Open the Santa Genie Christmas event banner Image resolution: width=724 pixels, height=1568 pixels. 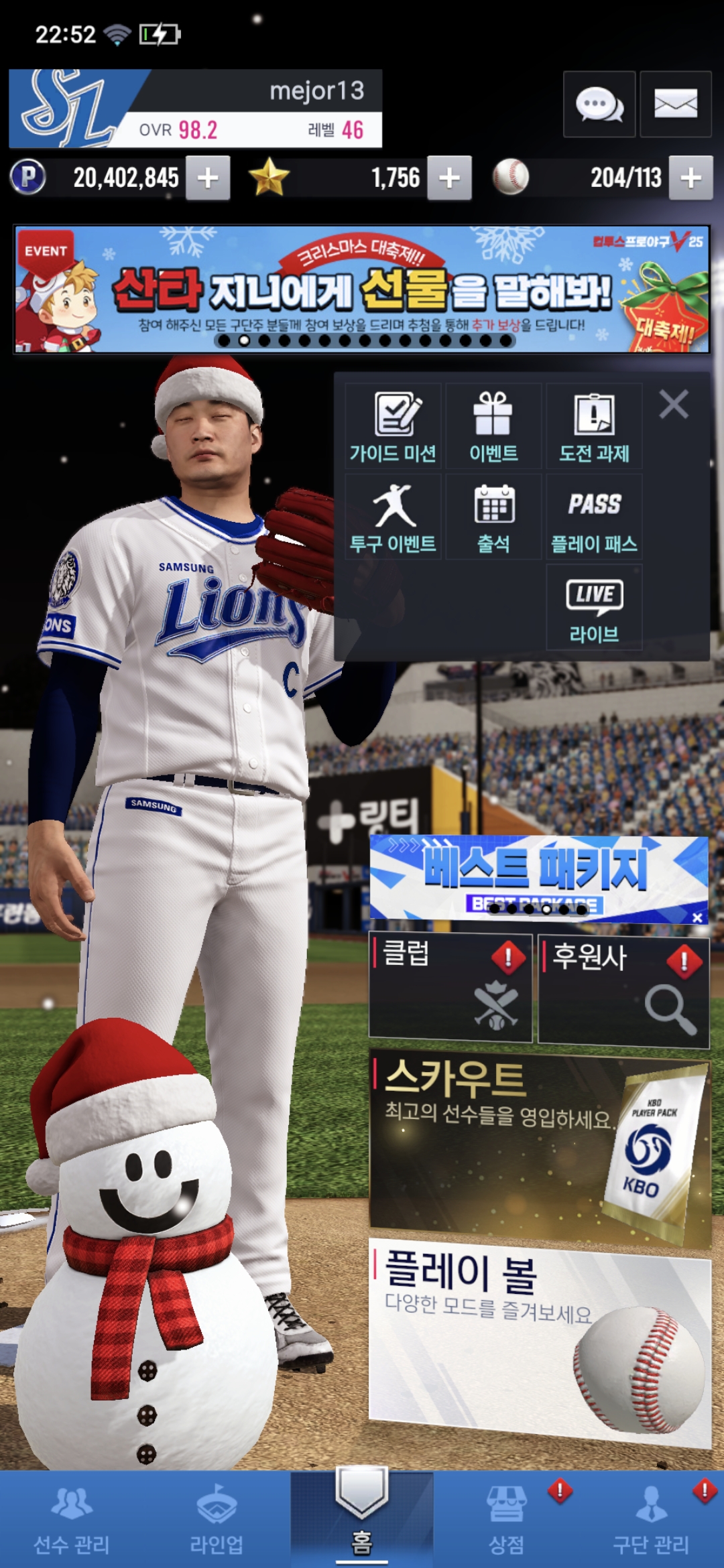tap(362, 289)
